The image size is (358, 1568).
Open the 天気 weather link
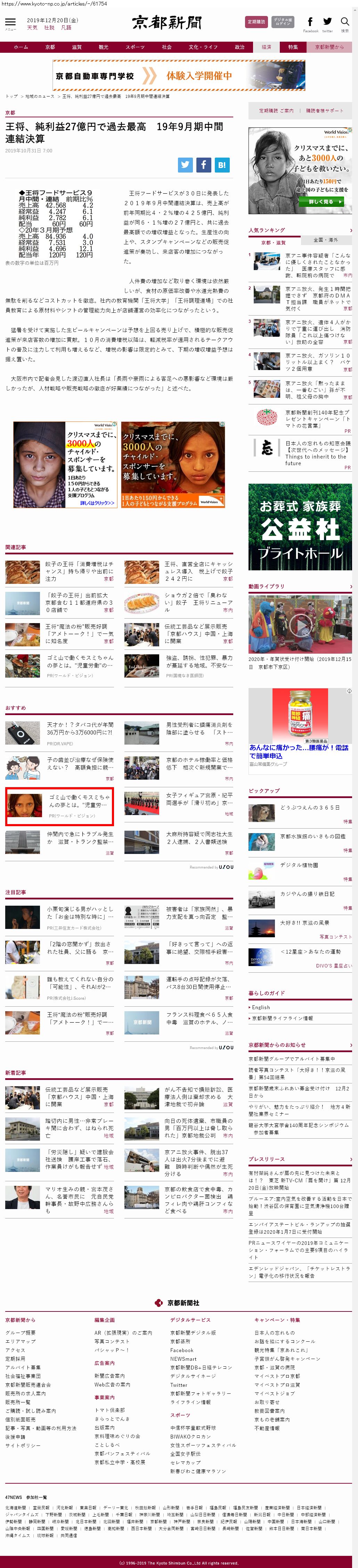[x=32, y=27]
